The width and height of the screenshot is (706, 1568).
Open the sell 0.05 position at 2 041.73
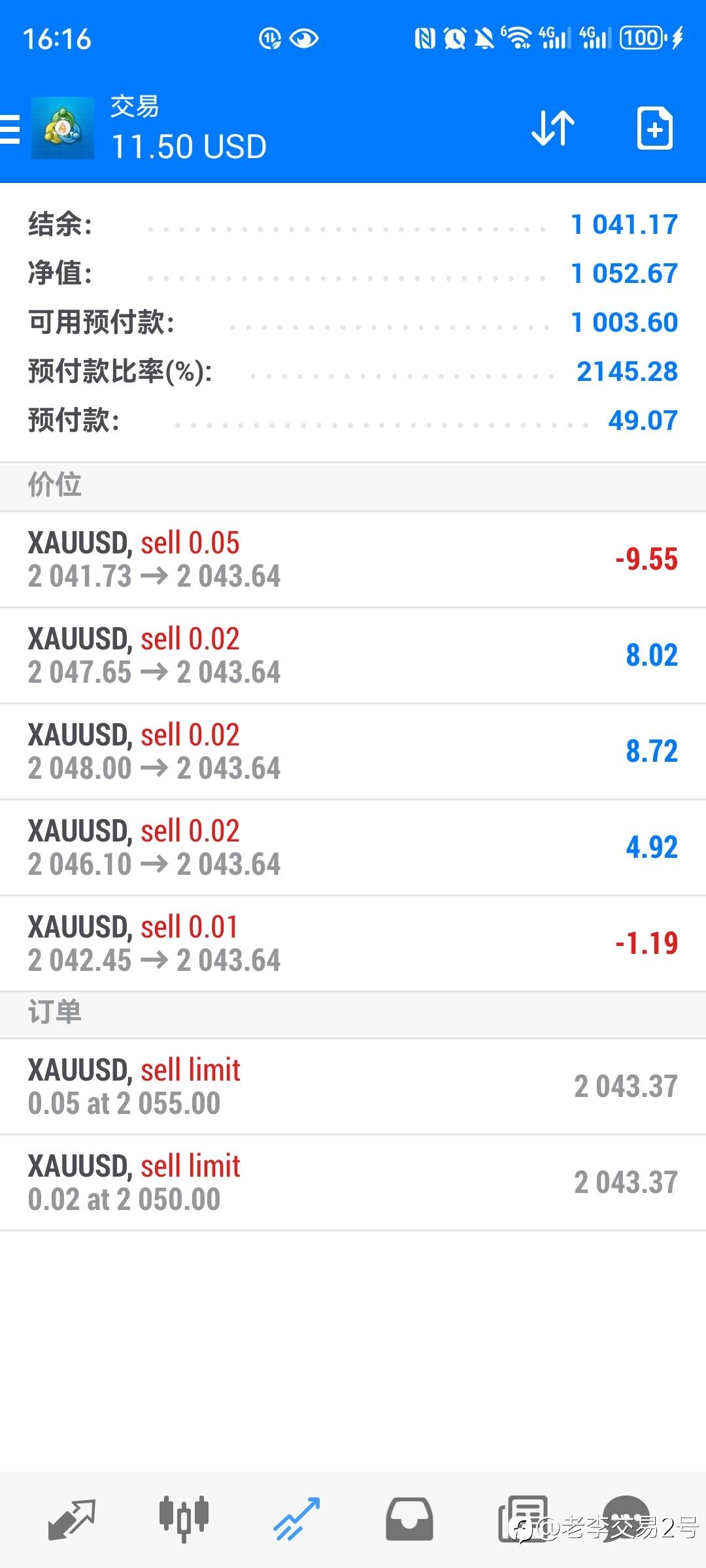(x=353, y=559)
